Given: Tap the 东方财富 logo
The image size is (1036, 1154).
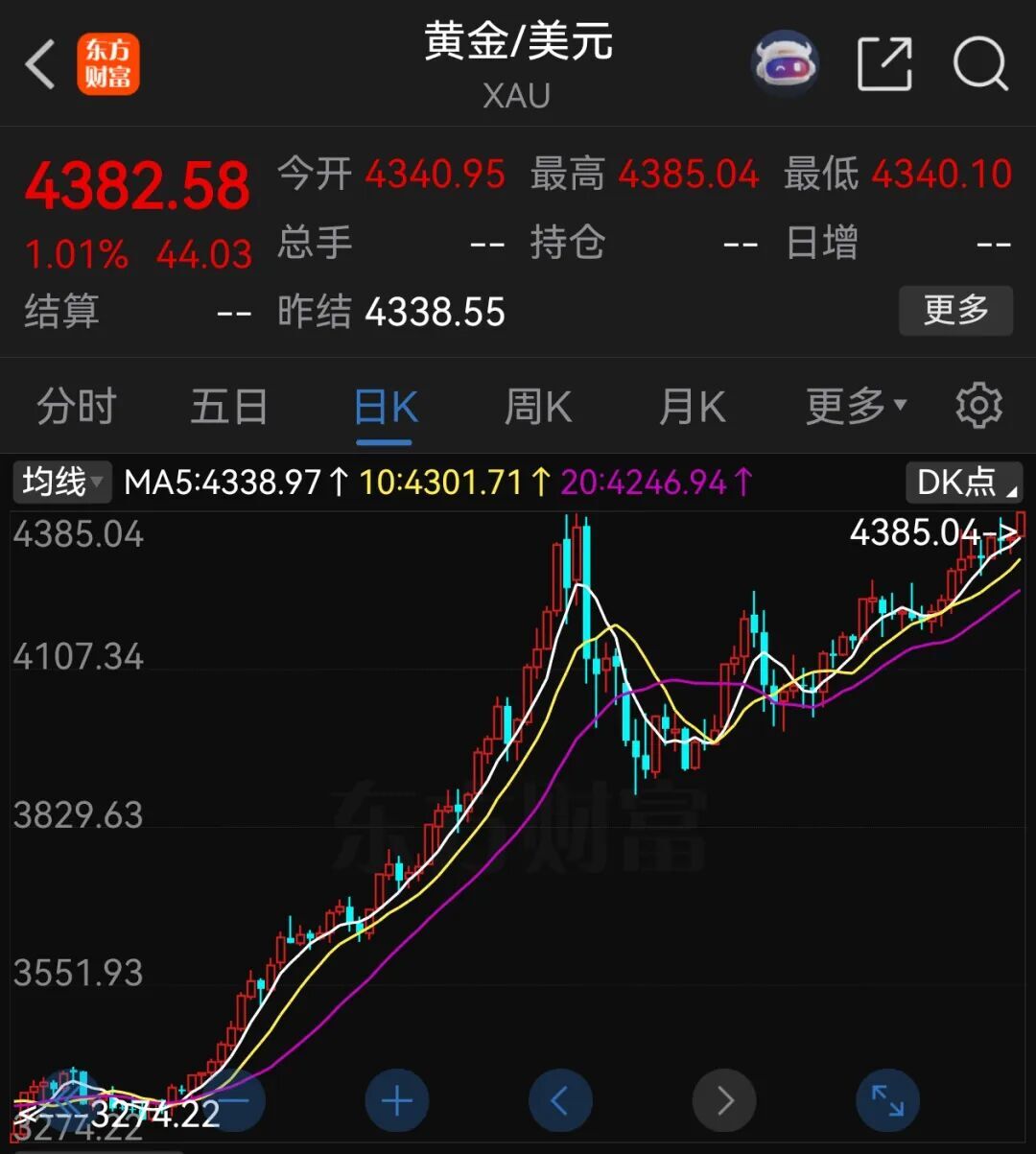Looking at the screenshot, I should point(109,63).
